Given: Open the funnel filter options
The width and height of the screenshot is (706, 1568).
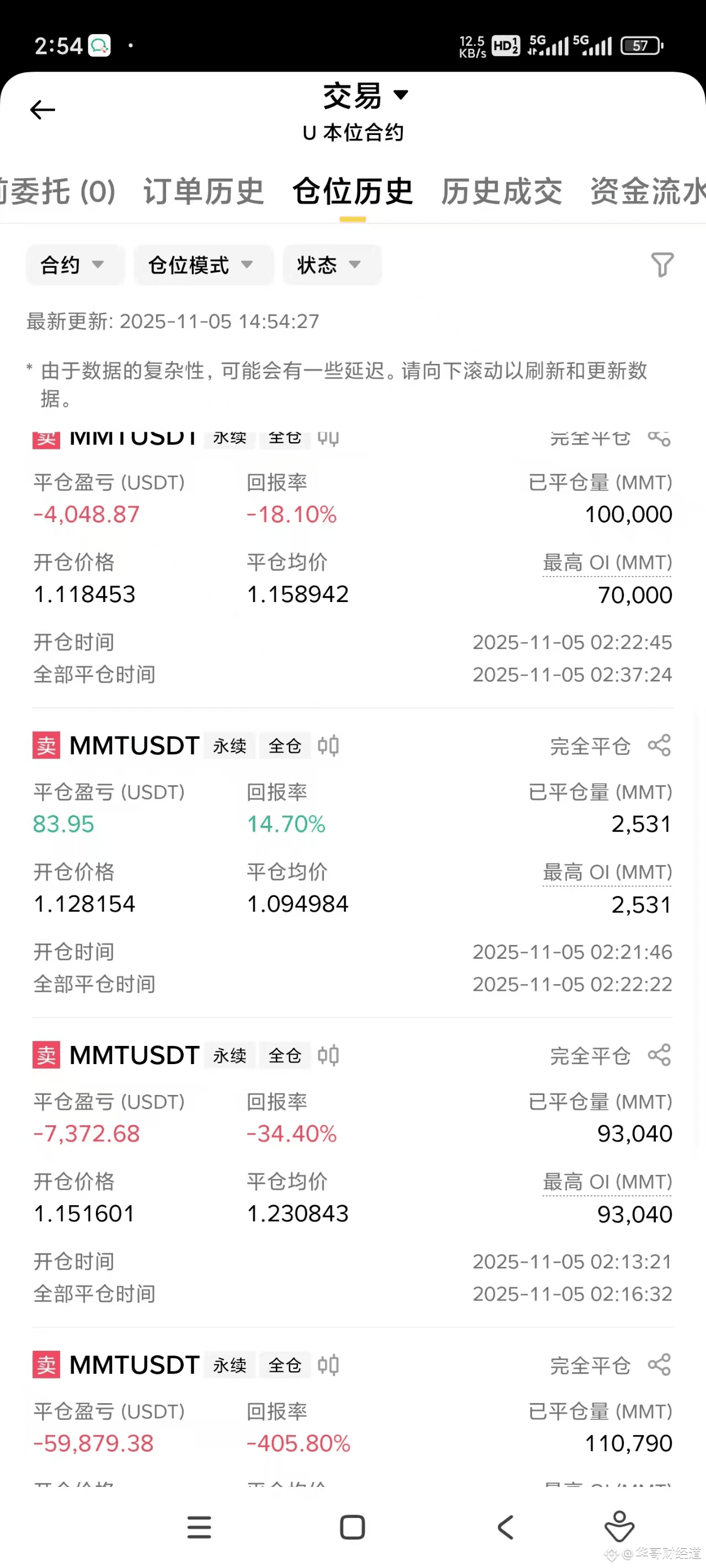Looking at the screenshot, I should pos(661,265).
